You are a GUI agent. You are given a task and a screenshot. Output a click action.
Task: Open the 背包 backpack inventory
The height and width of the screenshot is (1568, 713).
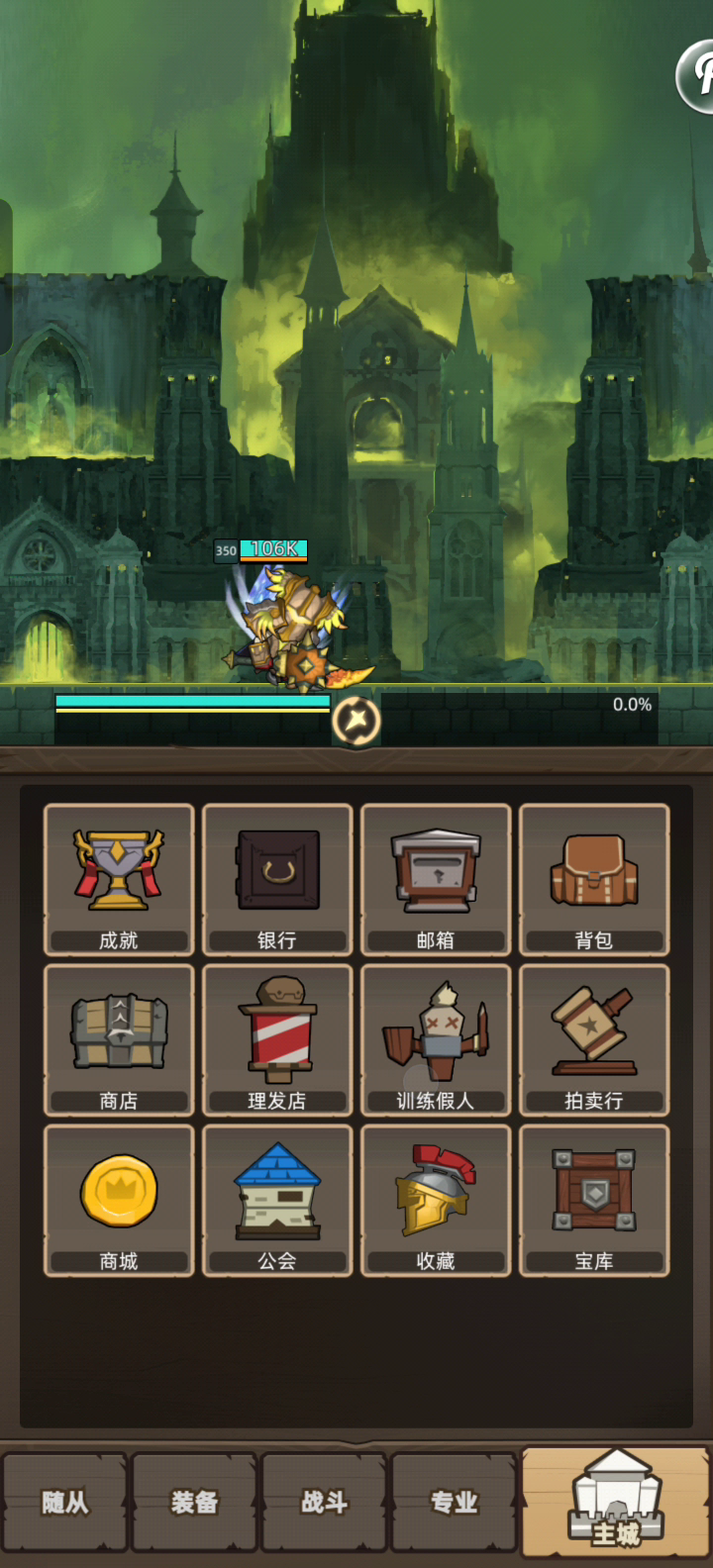pyautogui.click(x=594, y=879)
